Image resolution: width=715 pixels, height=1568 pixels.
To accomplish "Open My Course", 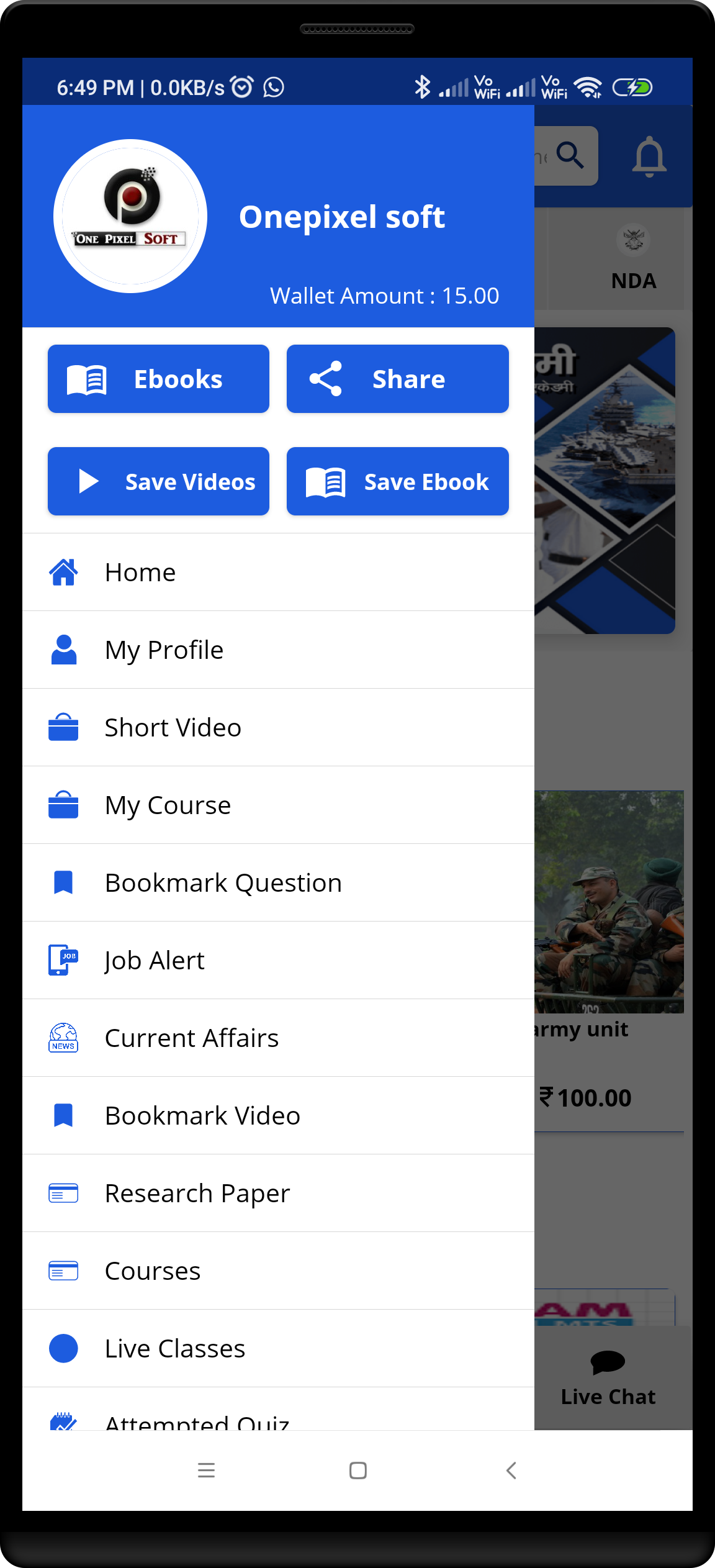I will tap(278, 805).
